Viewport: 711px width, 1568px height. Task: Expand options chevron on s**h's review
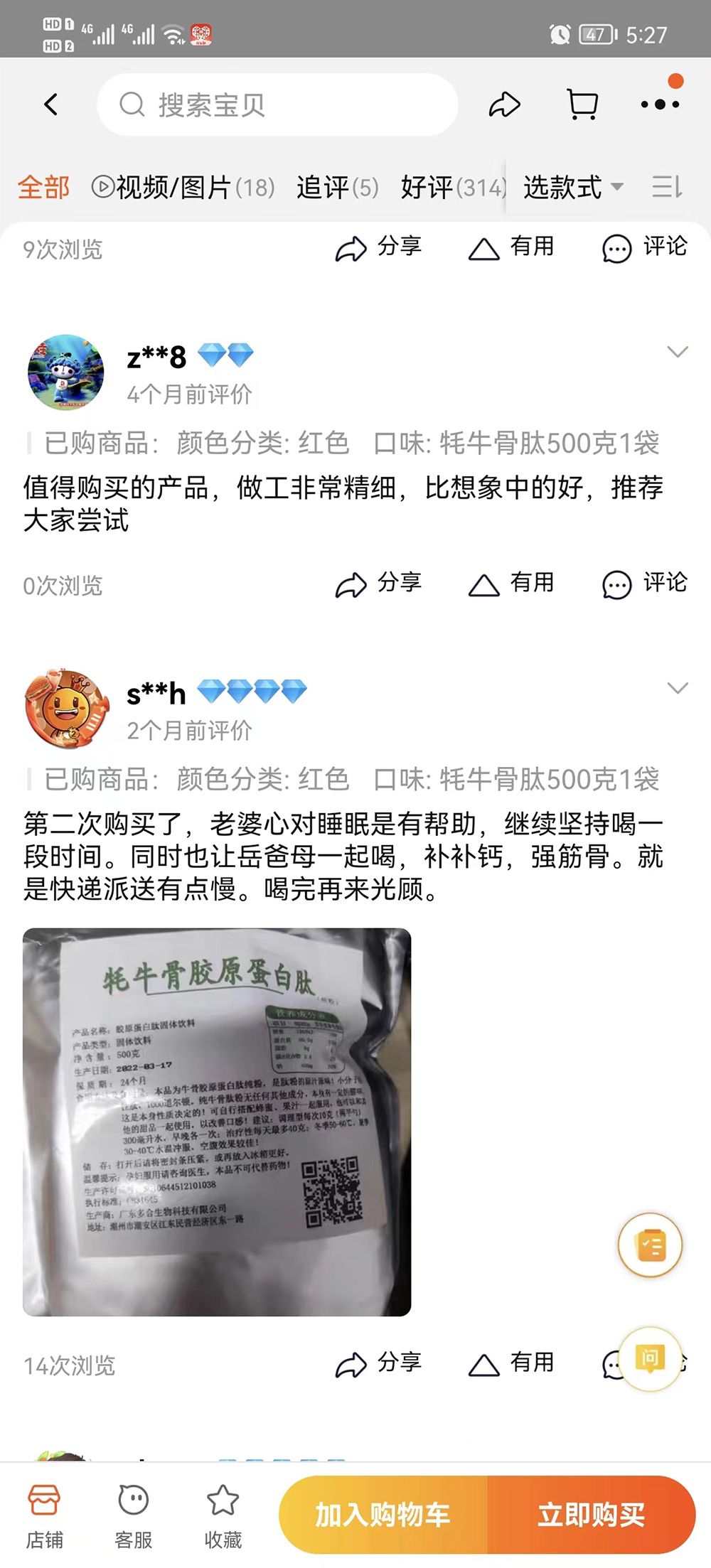678,688
